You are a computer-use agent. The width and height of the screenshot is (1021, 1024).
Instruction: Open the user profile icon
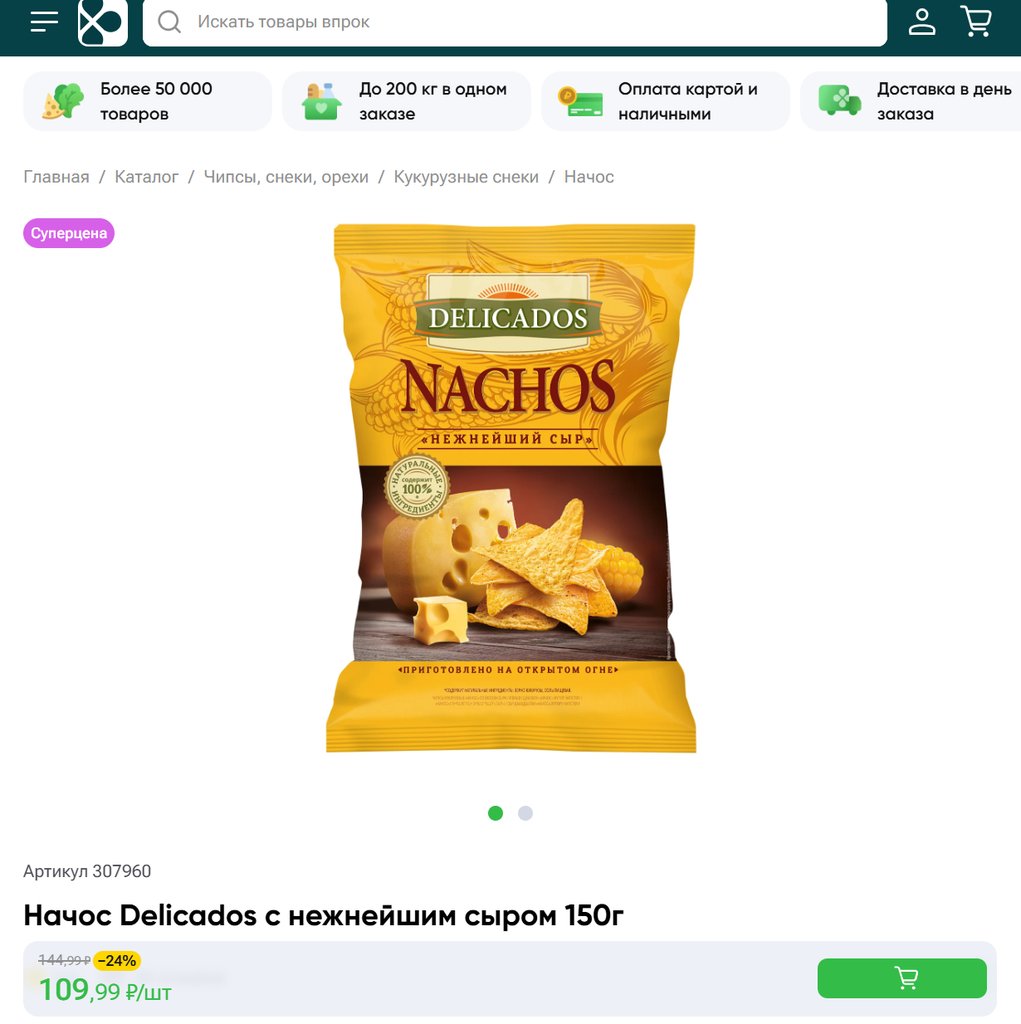pos(921,22)
